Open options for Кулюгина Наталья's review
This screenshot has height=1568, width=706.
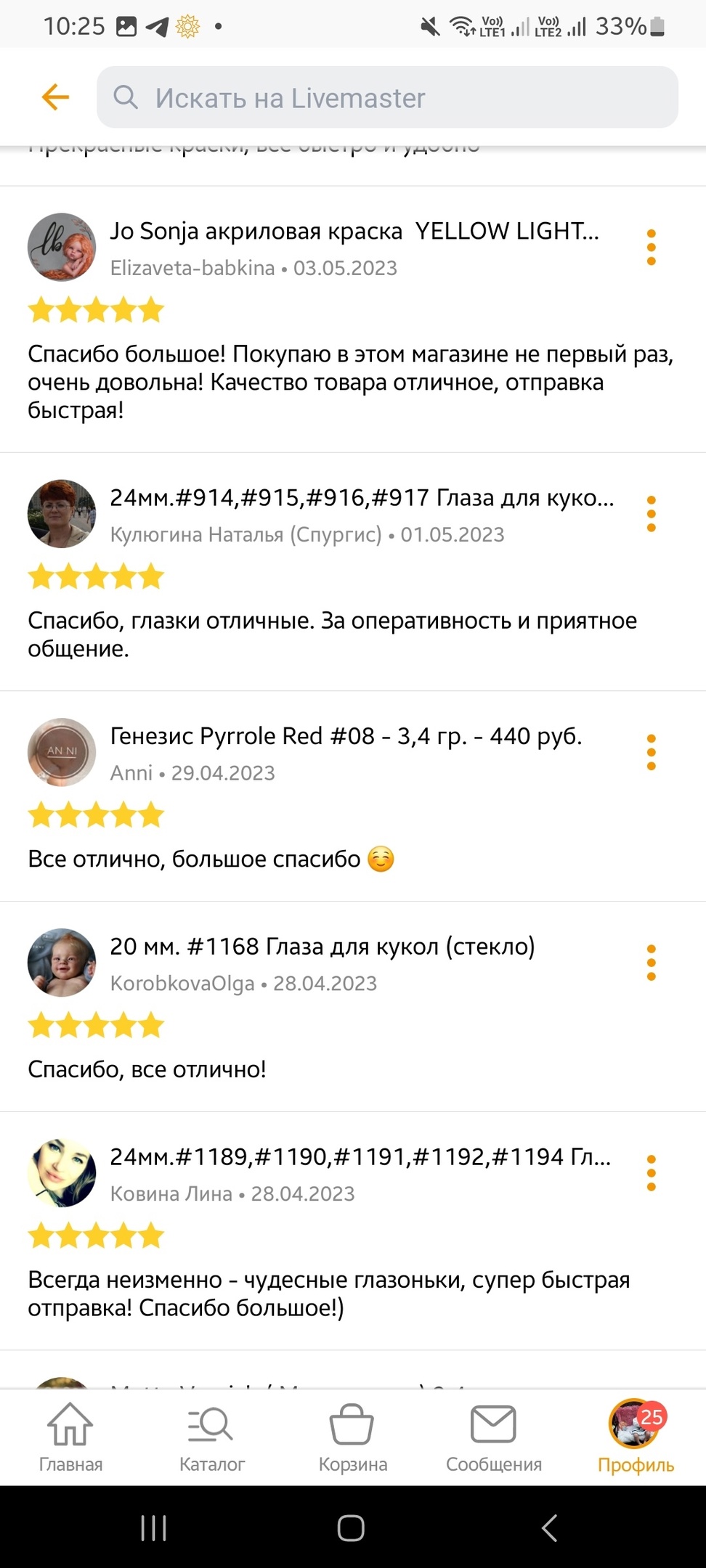pyautogui.click(x=651, y=514)
